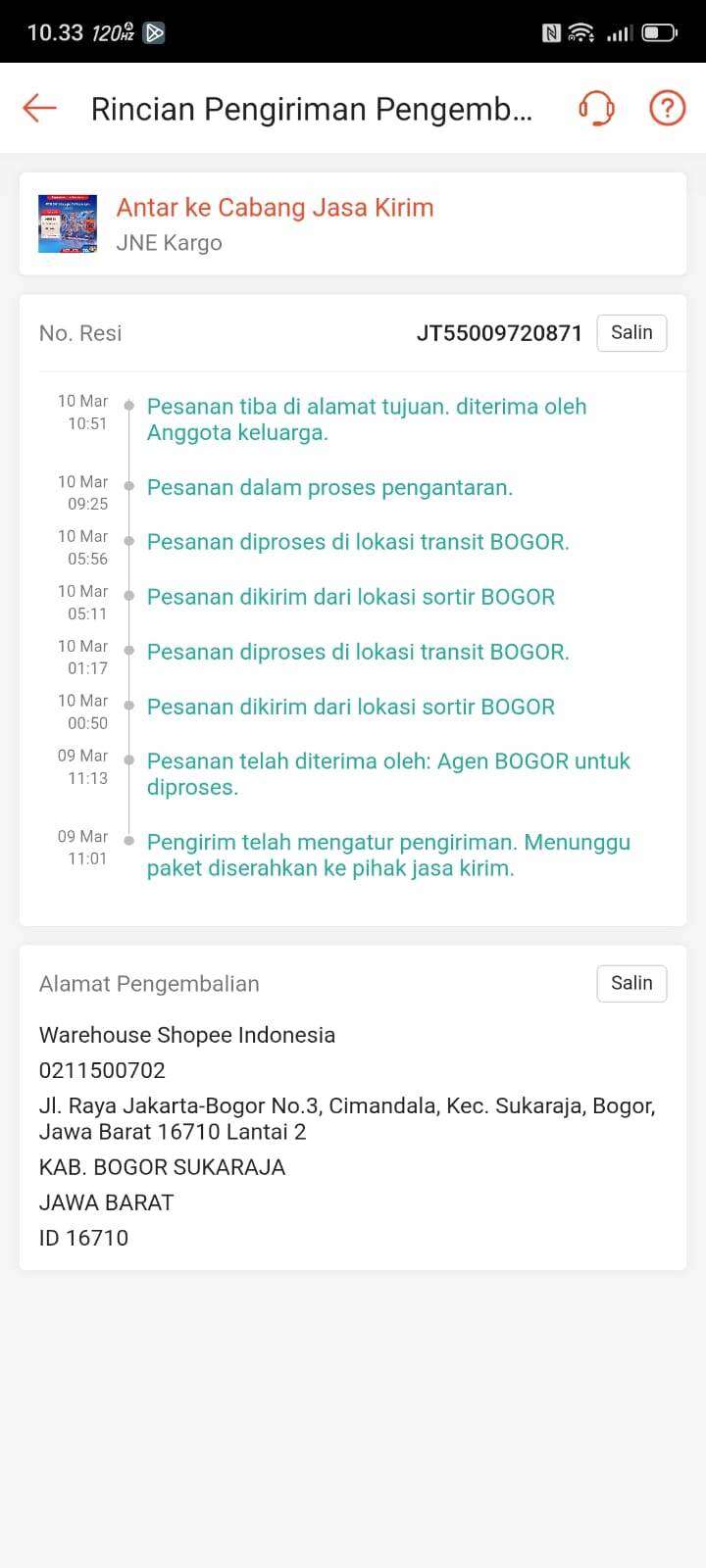Open the help question mark icon
Image resolution: width=706 pixels, height=1568 pixels.
pos(668,108)
